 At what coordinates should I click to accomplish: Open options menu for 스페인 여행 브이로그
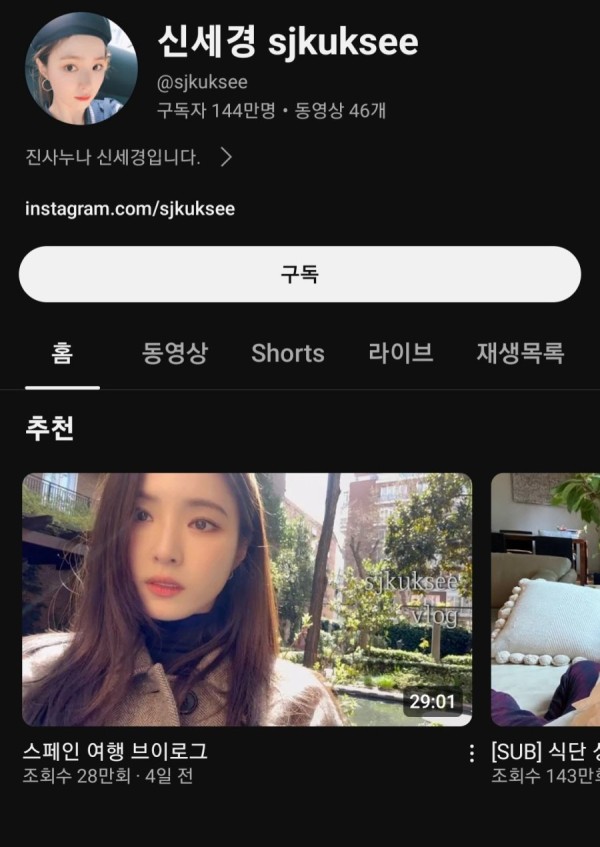click(x=472, y=753)
